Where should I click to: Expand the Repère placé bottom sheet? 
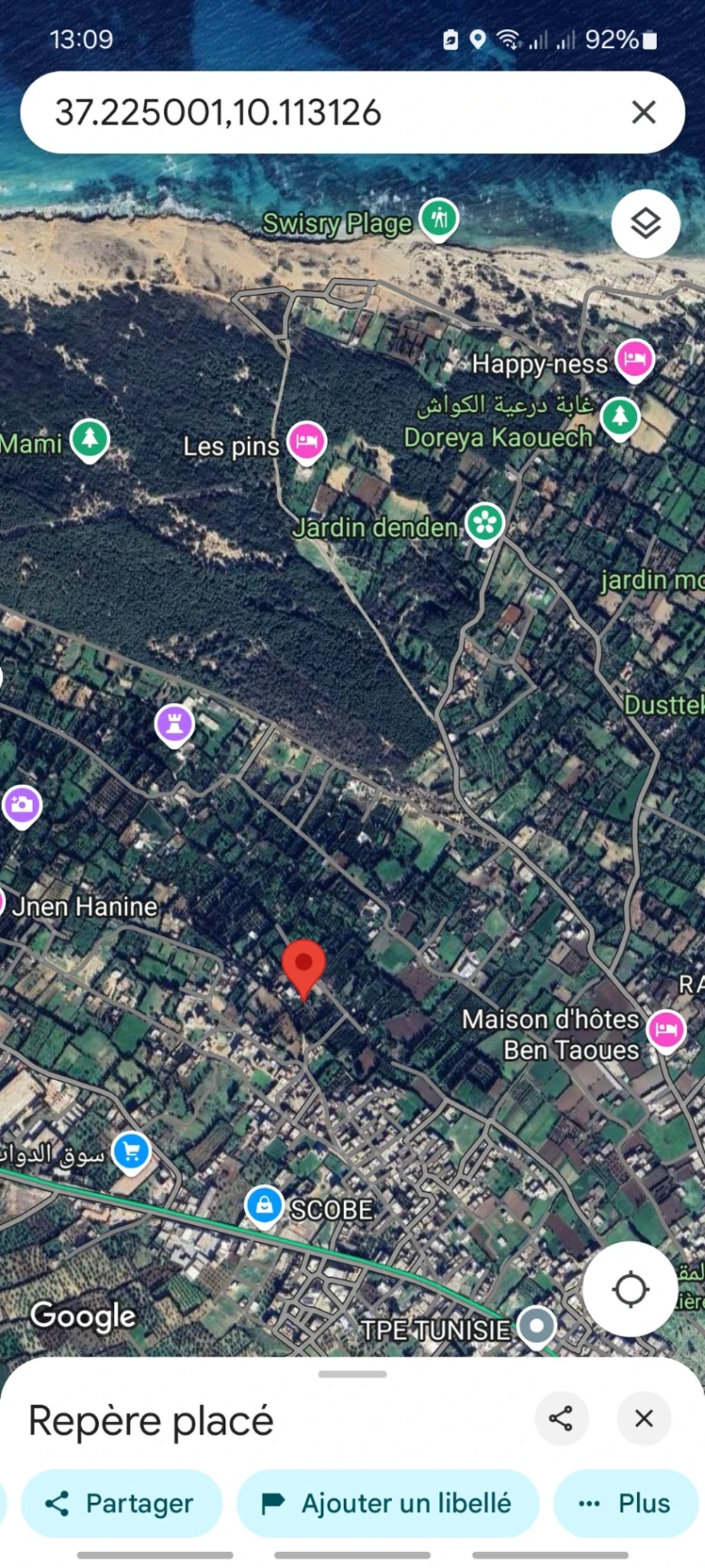click(352, 1373)
